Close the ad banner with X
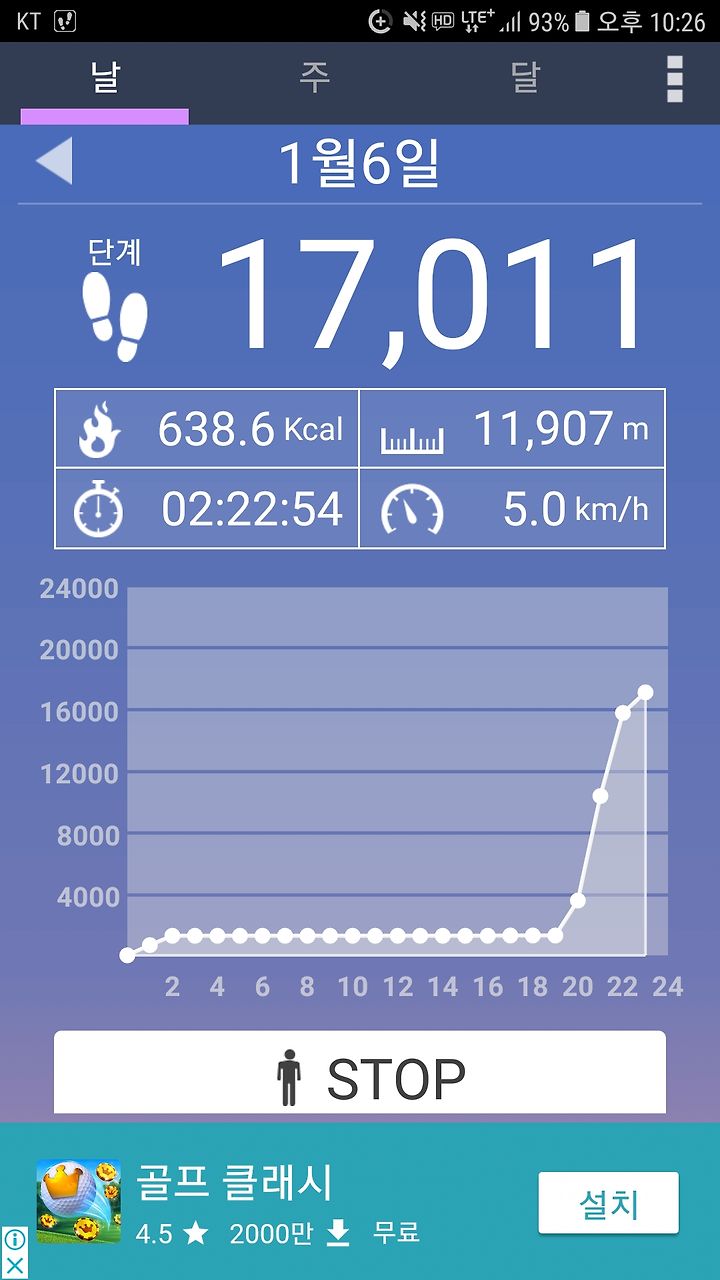 [14, 1266]
